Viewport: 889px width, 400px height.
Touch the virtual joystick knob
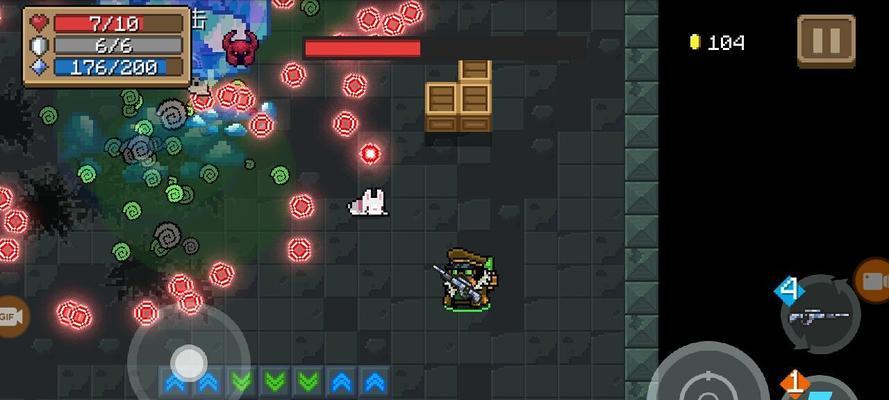click(189, 363)
